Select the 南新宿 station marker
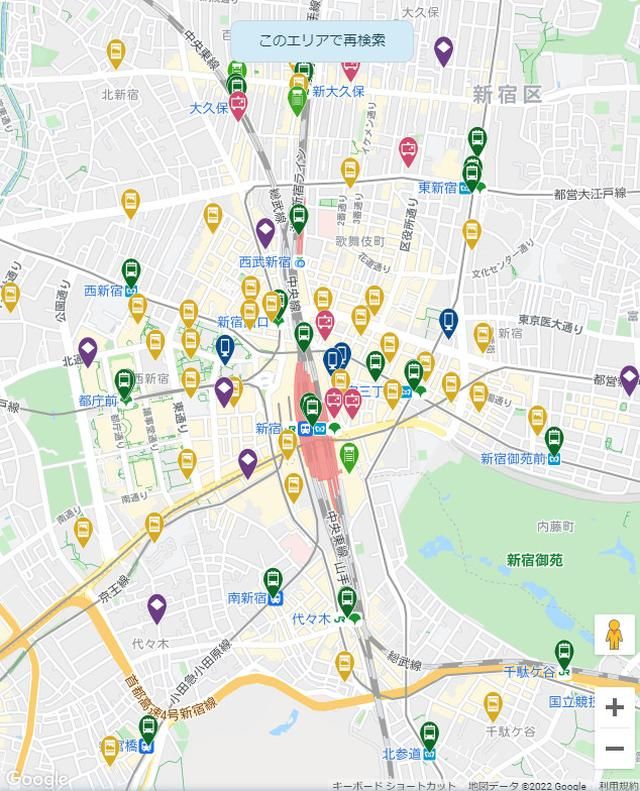Screen dimensions: 640x791 272,581
